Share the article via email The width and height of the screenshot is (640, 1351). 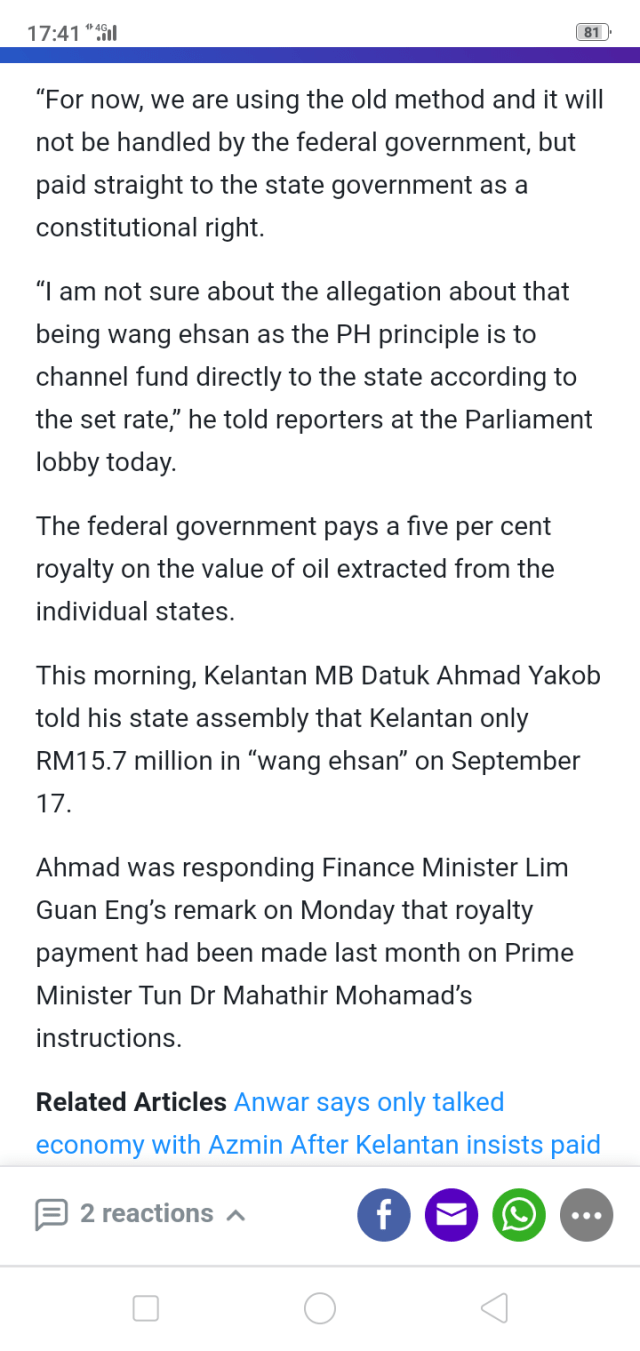[x=451, y=1215]
